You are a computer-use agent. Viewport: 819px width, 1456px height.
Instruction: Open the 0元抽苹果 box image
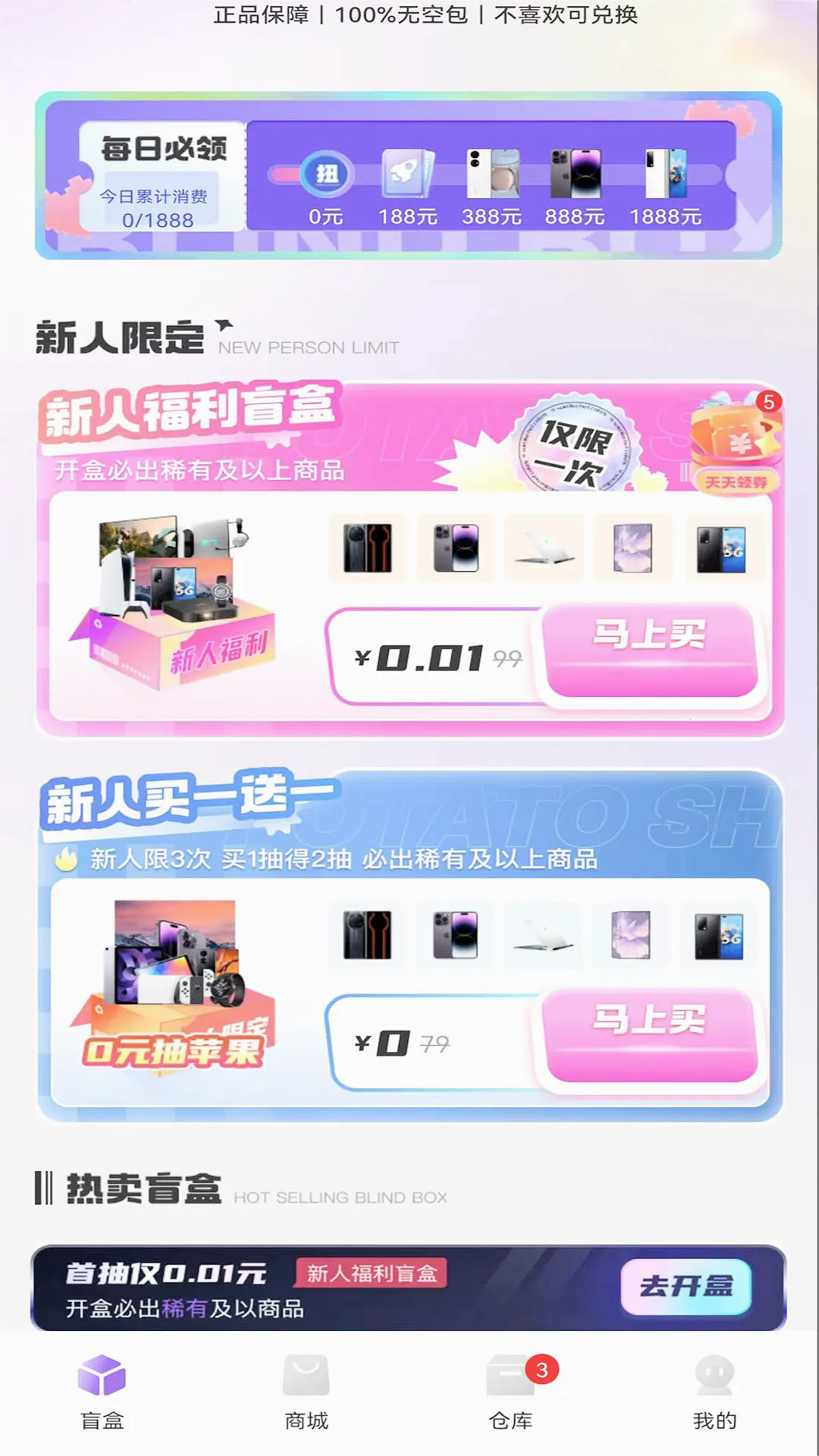(x=176, y=986)
